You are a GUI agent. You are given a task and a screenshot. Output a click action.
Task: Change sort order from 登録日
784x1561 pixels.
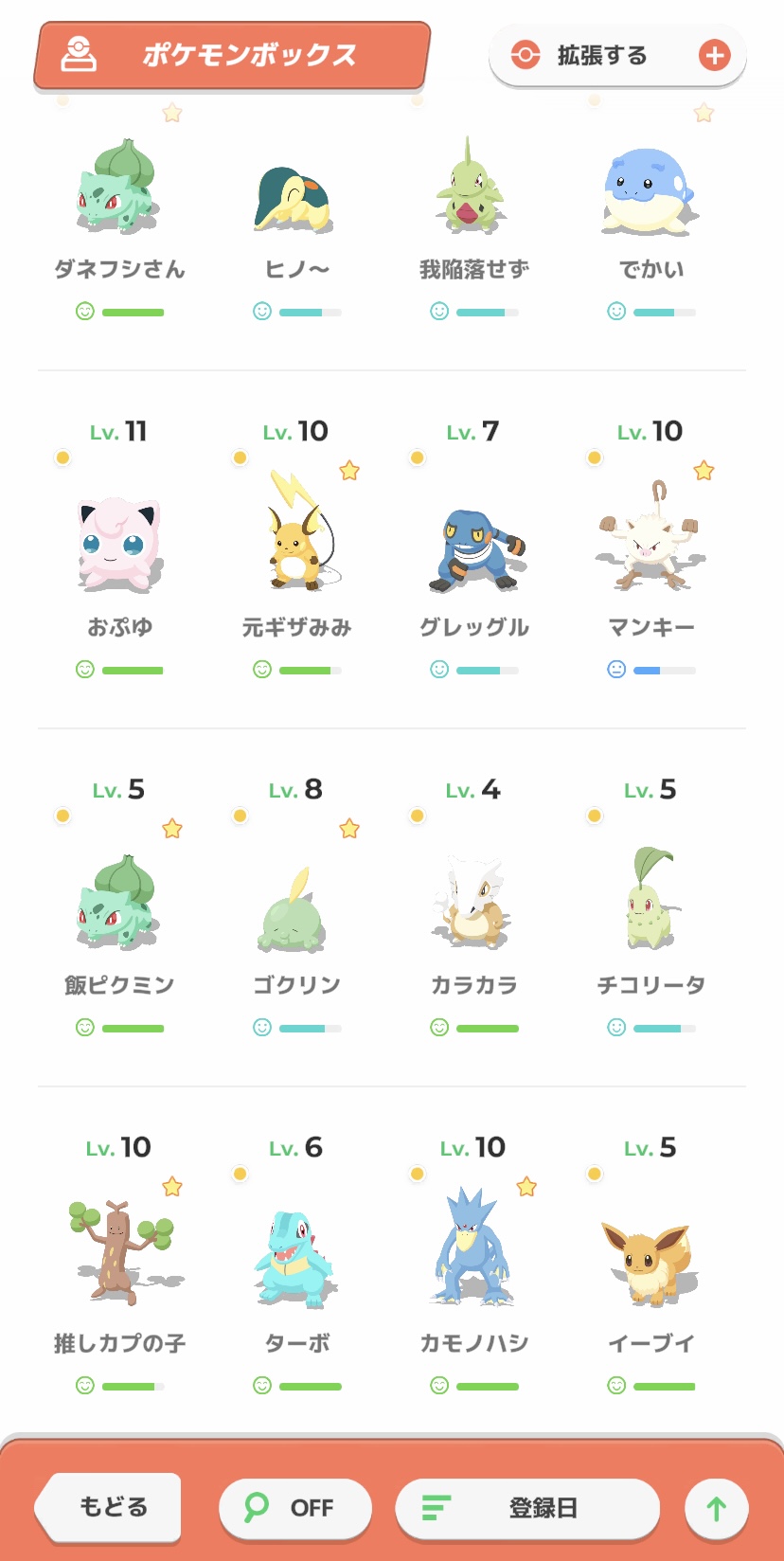tap(526, 1507)
